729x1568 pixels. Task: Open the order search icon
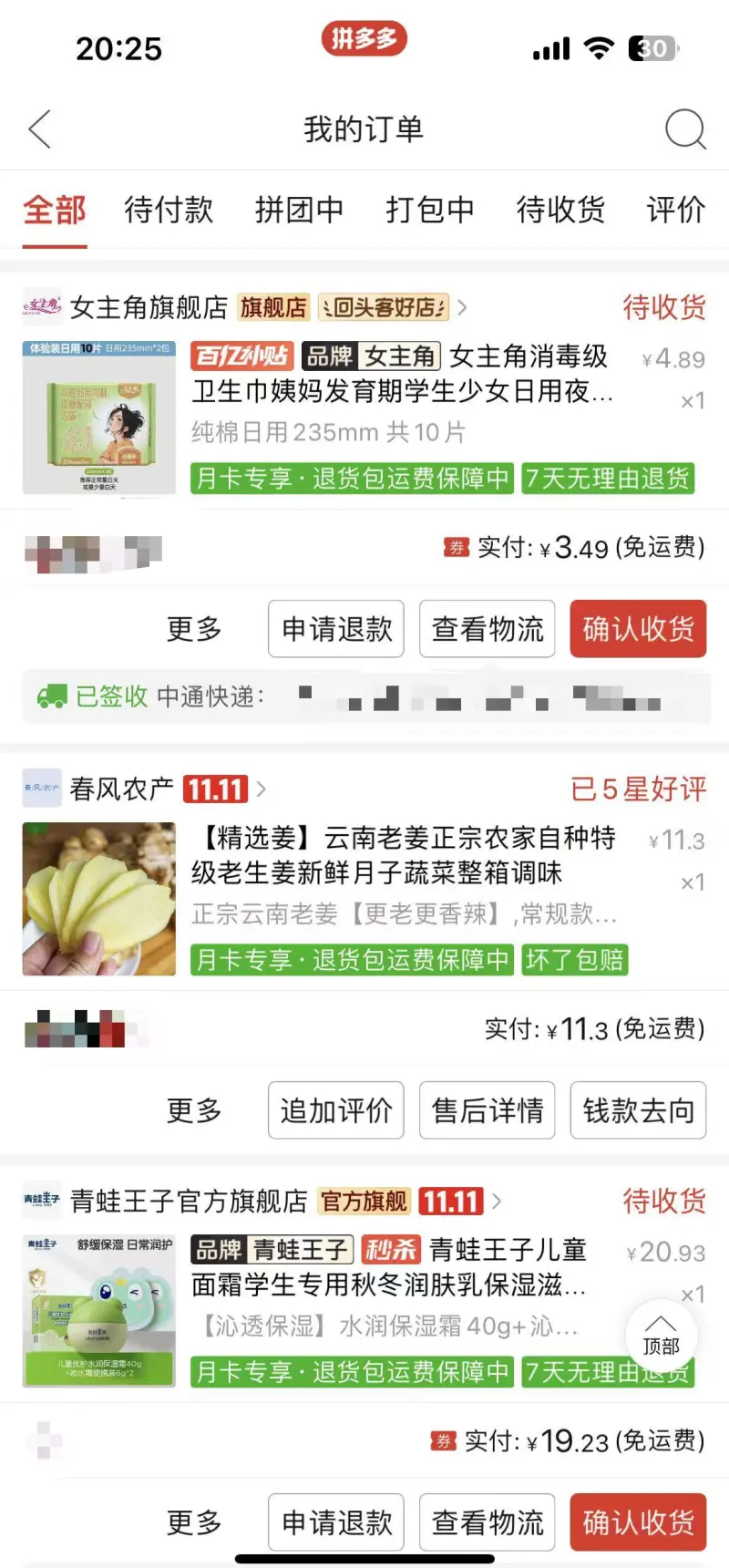click(684, 129)
